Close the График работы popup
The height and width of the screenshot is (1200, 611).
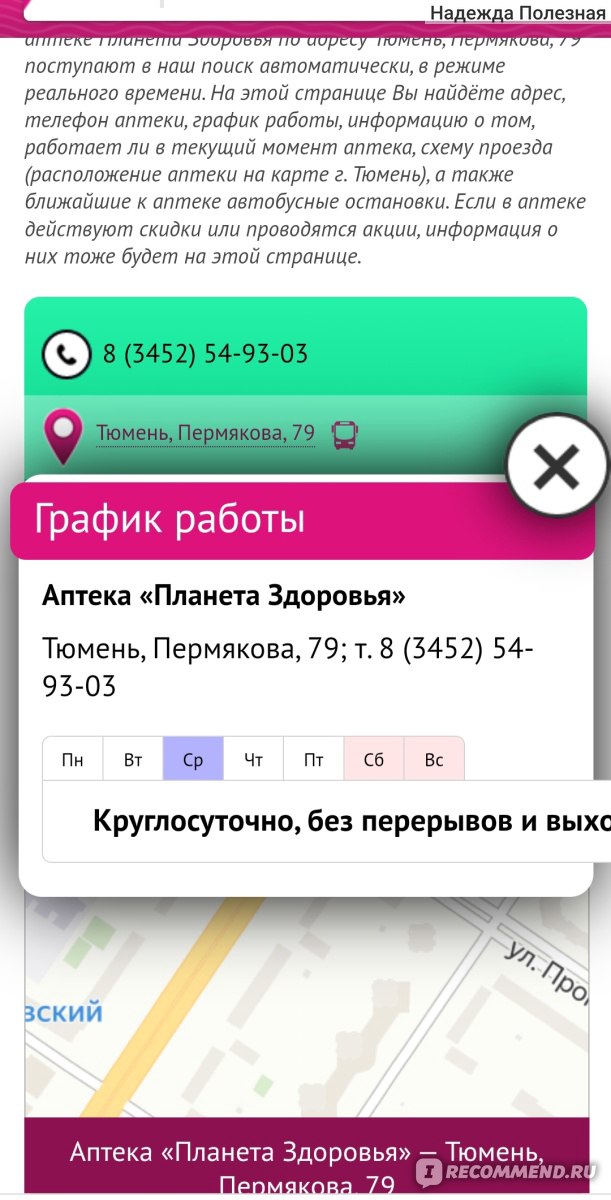coord(557,465)
